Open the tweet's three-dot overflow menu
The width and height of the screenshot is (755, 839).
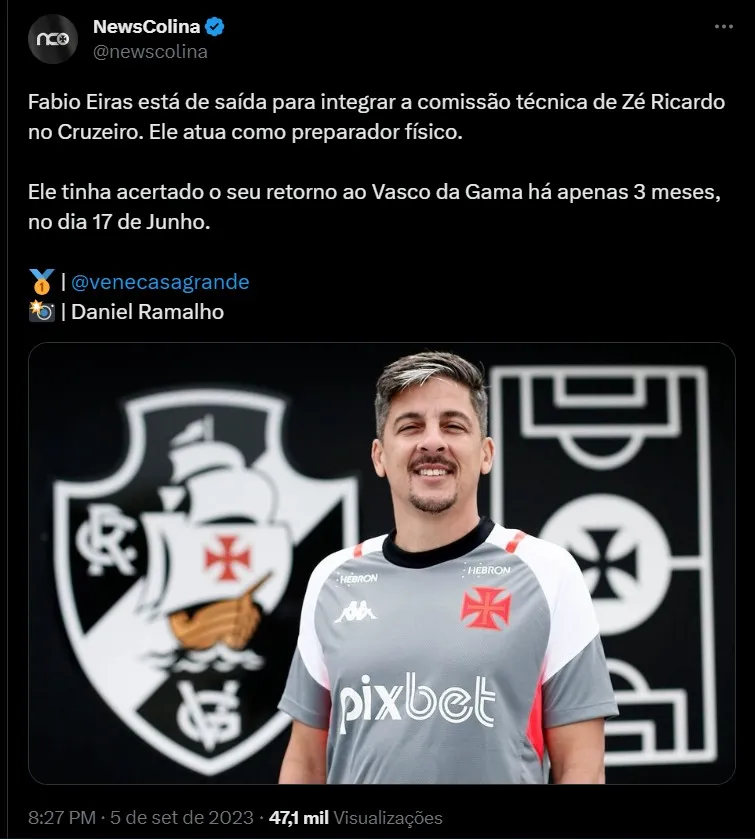point(724,28)
